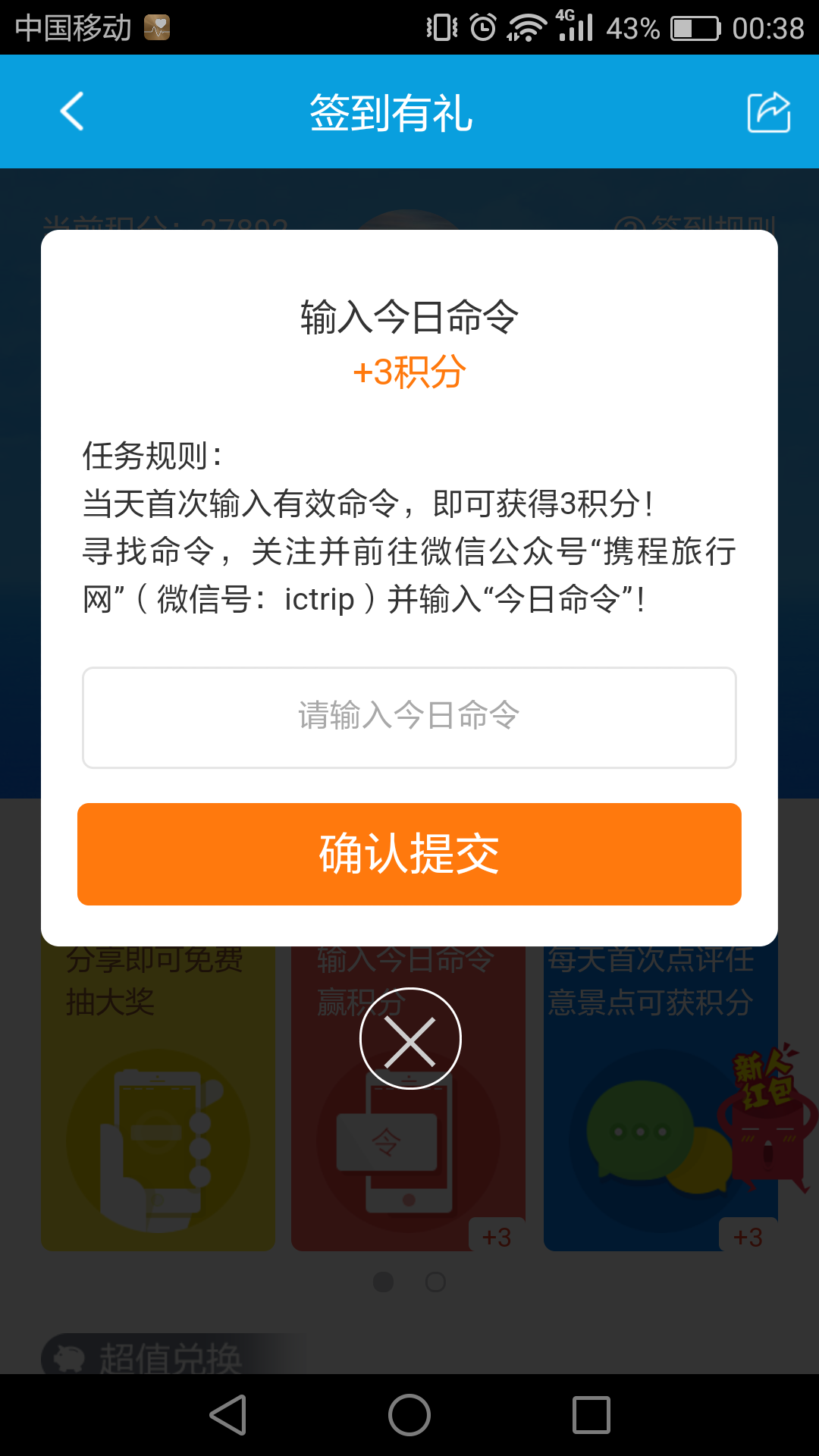Close the 输入今日命令 dialog
The image size is (819, 1456).
410,1038
